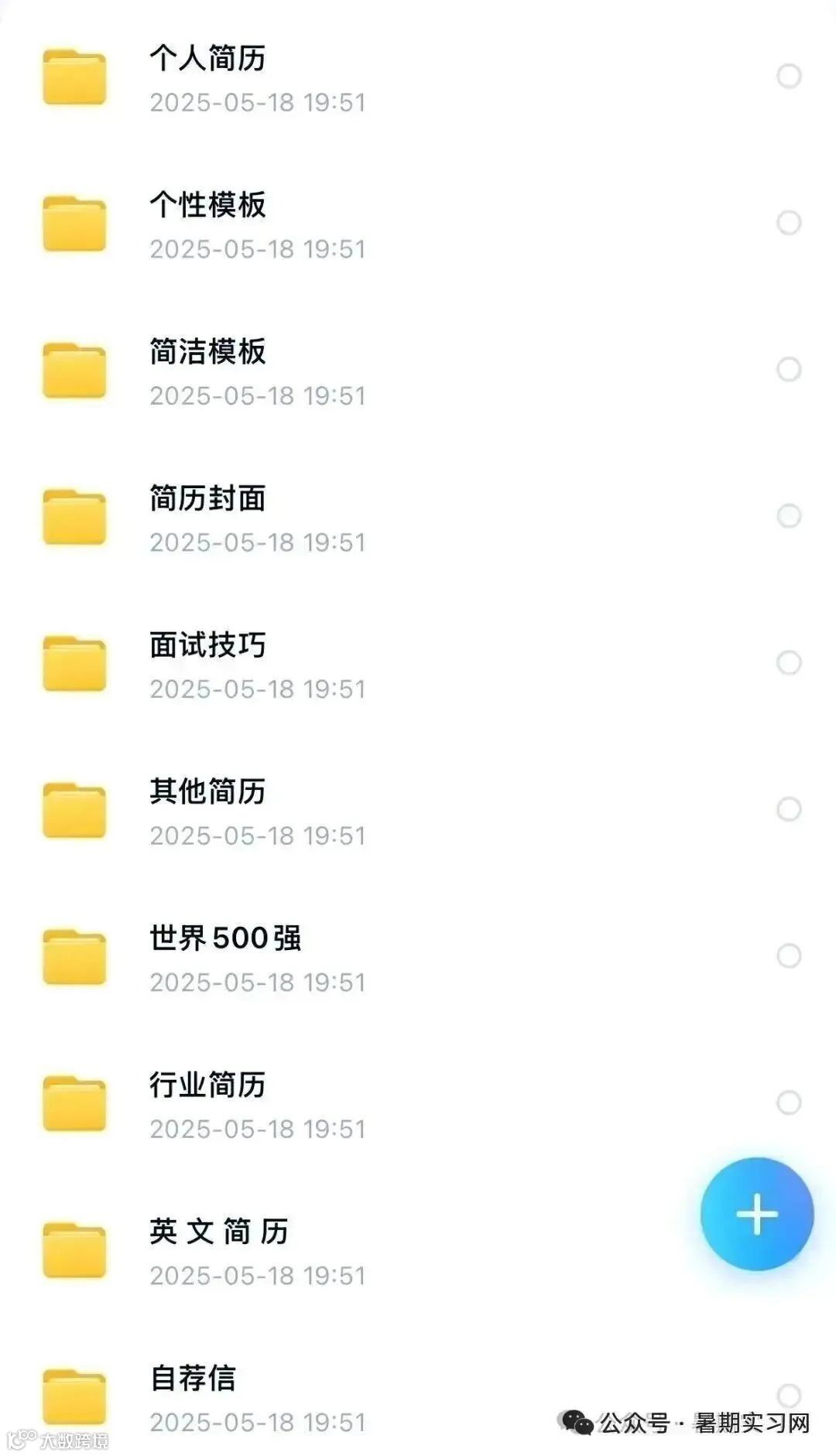Check the selection circle for 其他简历
This screenshot has height=1456, width=836.
coord(789,809)
